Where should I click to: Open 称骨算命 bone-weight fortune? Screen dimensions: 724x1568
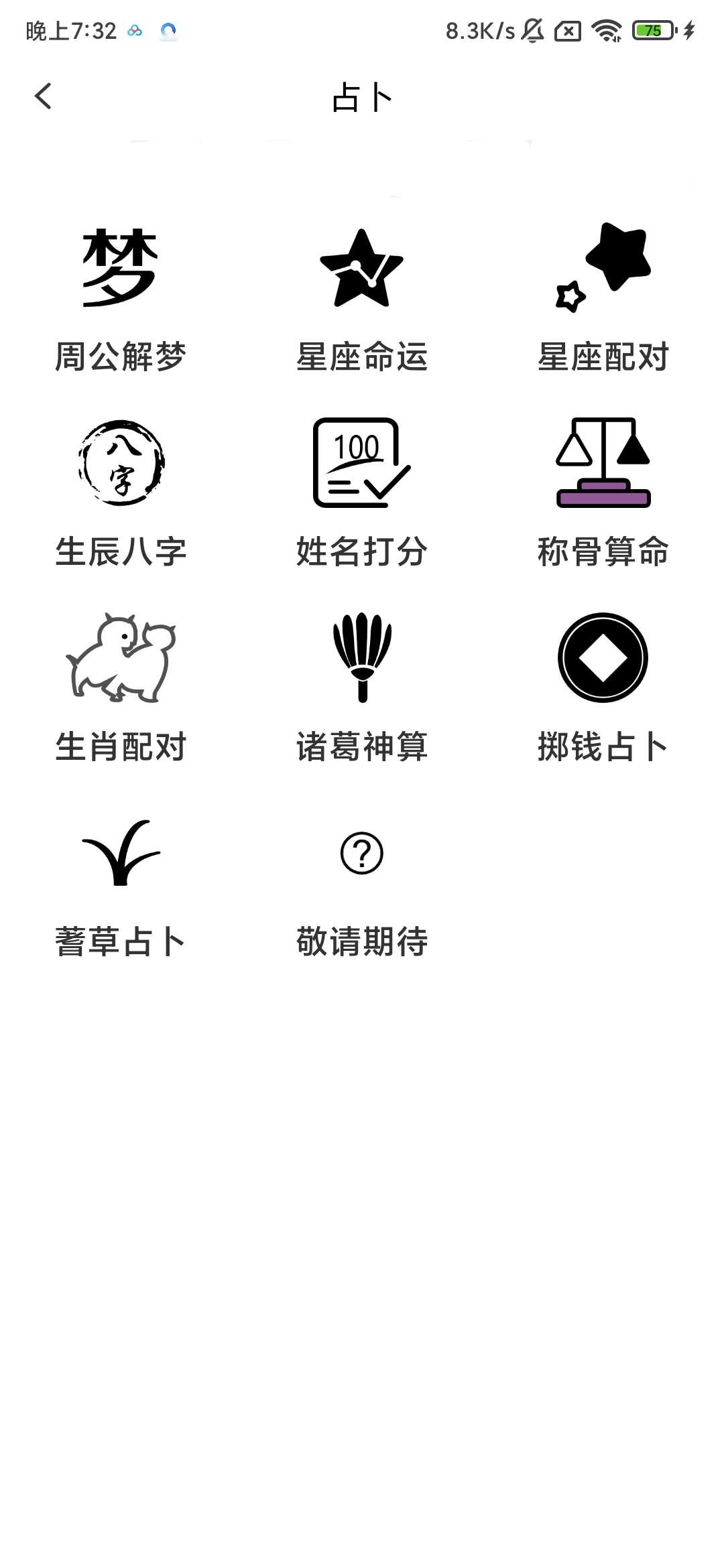[x=603, y=493]
